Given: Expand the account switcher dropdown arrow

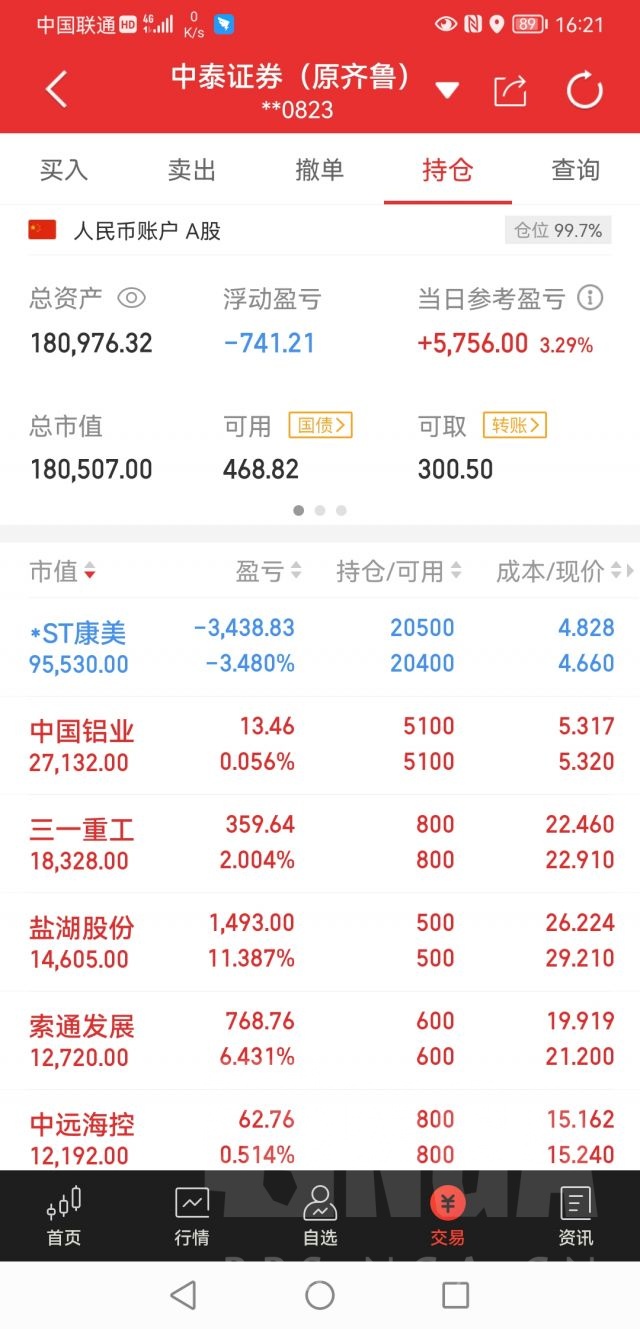Looking at the screenshot, I should pos(447,91).
